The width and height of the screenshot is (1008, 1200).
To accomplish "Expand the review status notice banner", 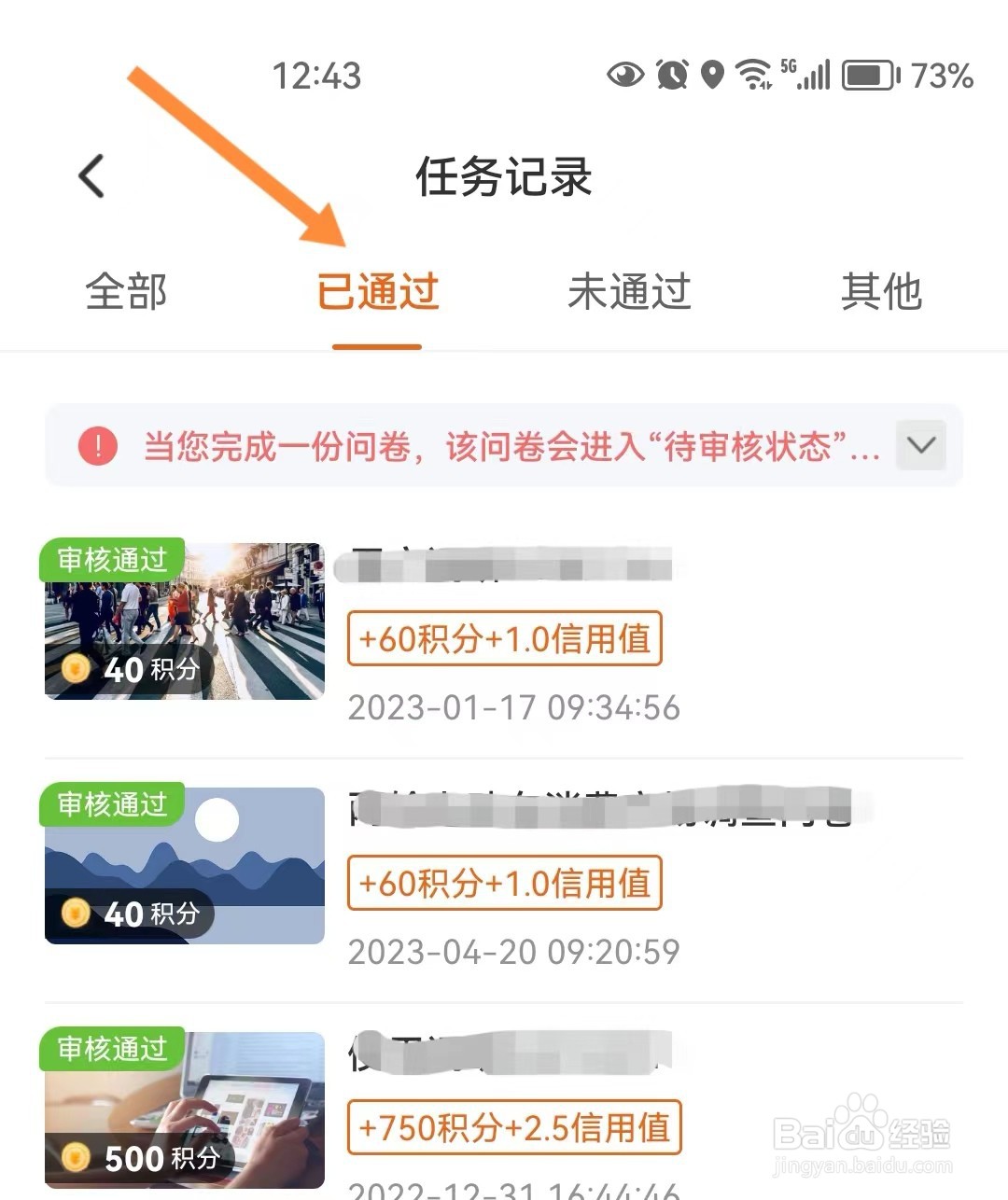I will 920,446.
